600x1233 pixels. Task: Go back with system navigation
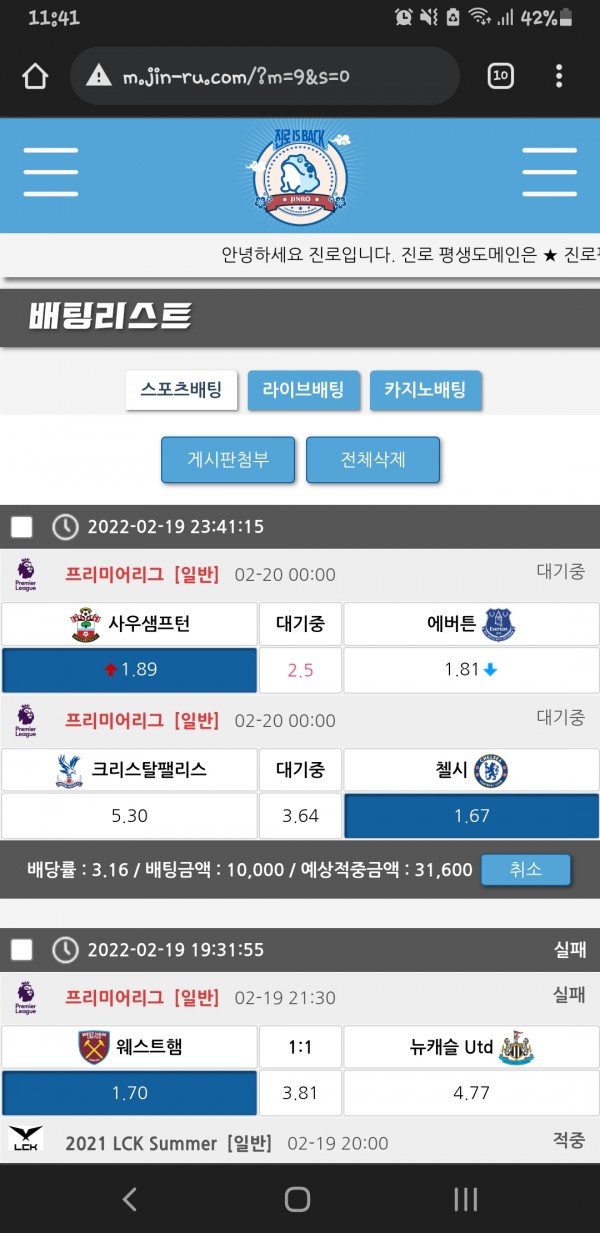129,1199
